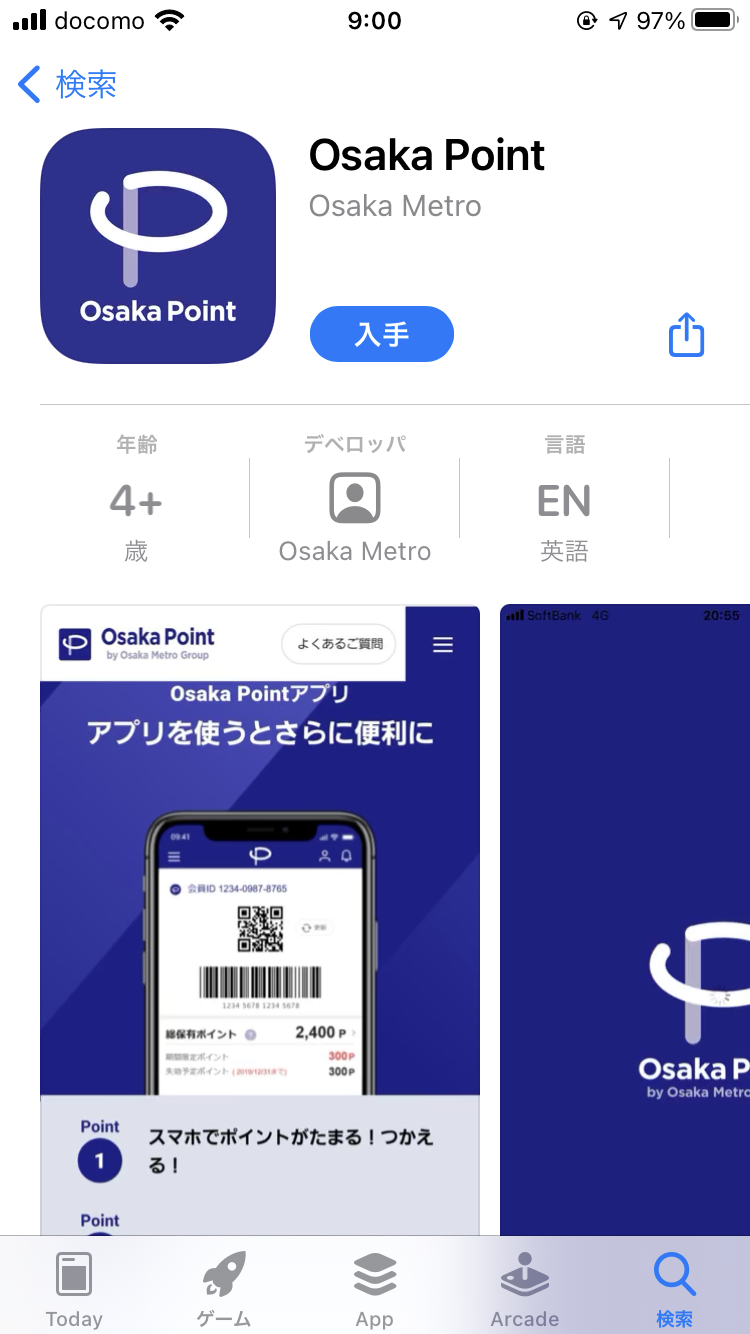The image size is (750, 1334).
Task: Open the App tab
Action: [x=375, y=1288]
